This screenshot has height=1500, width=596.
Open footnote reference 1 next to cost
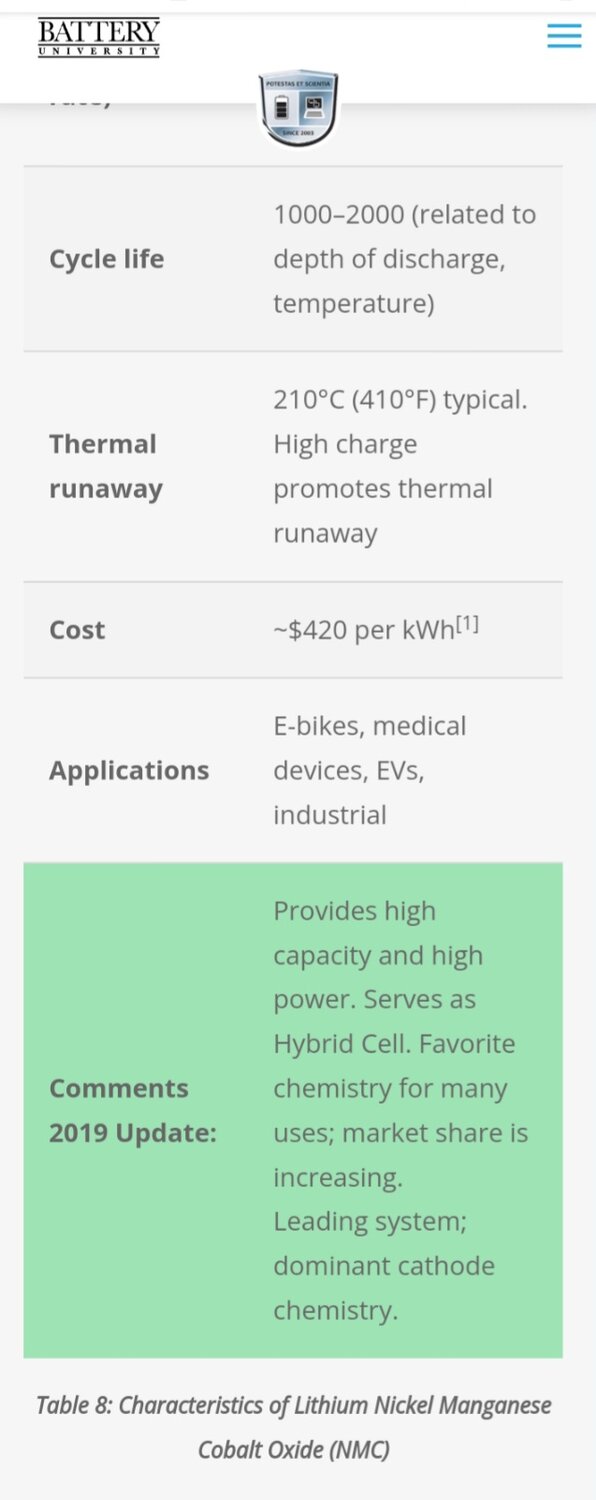pos(467,625)
